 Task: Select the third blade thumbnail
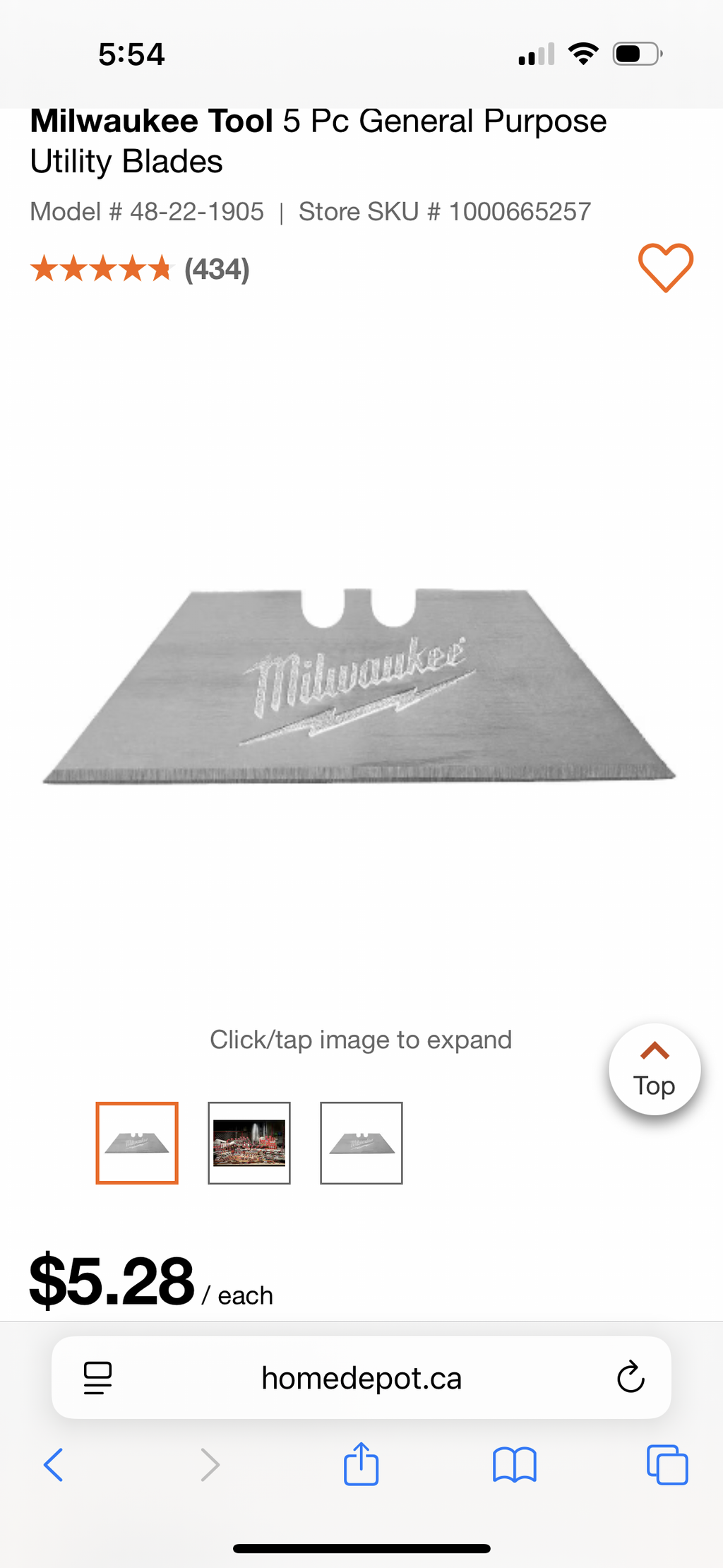pos(361,1143)
